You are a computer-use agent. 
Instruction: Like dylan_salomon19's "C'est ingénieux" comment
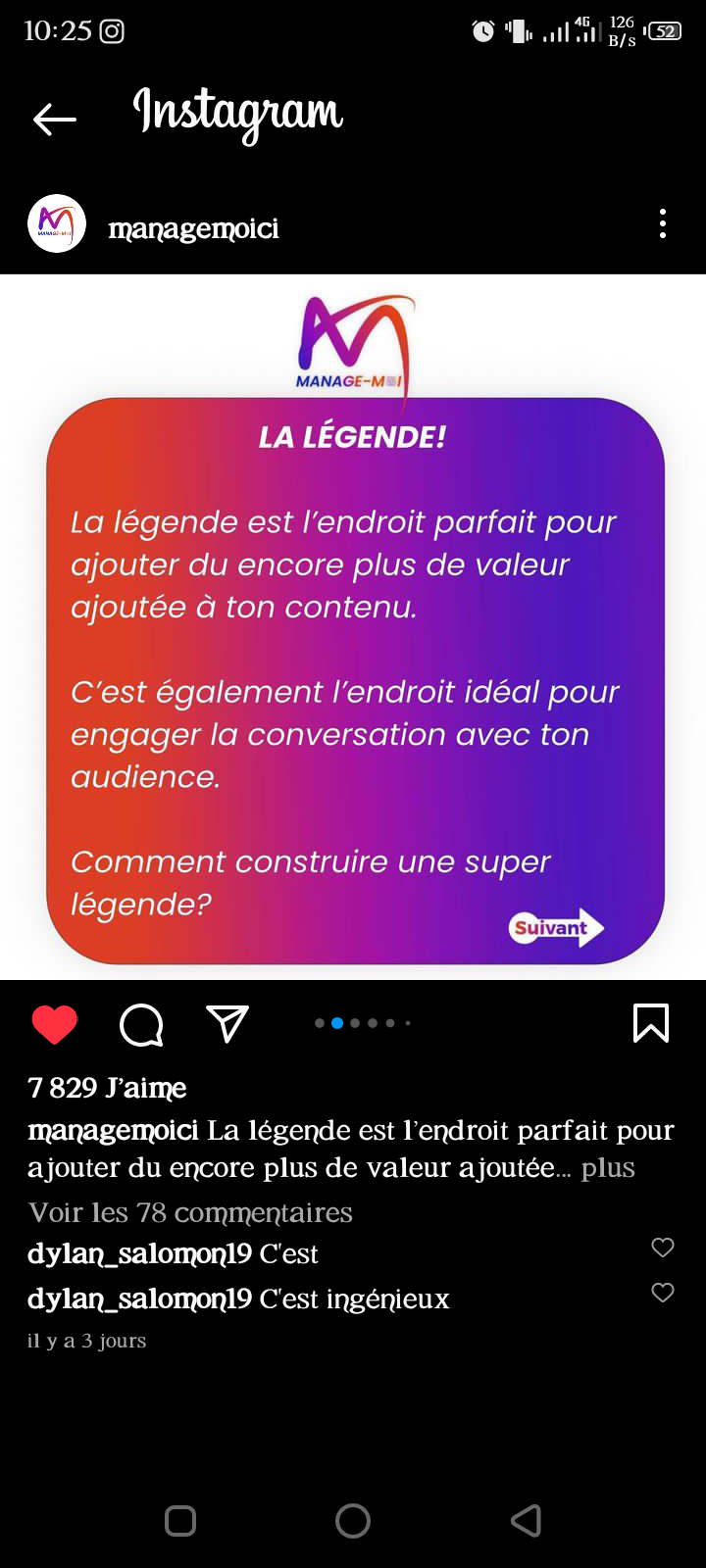point(663,1293)
